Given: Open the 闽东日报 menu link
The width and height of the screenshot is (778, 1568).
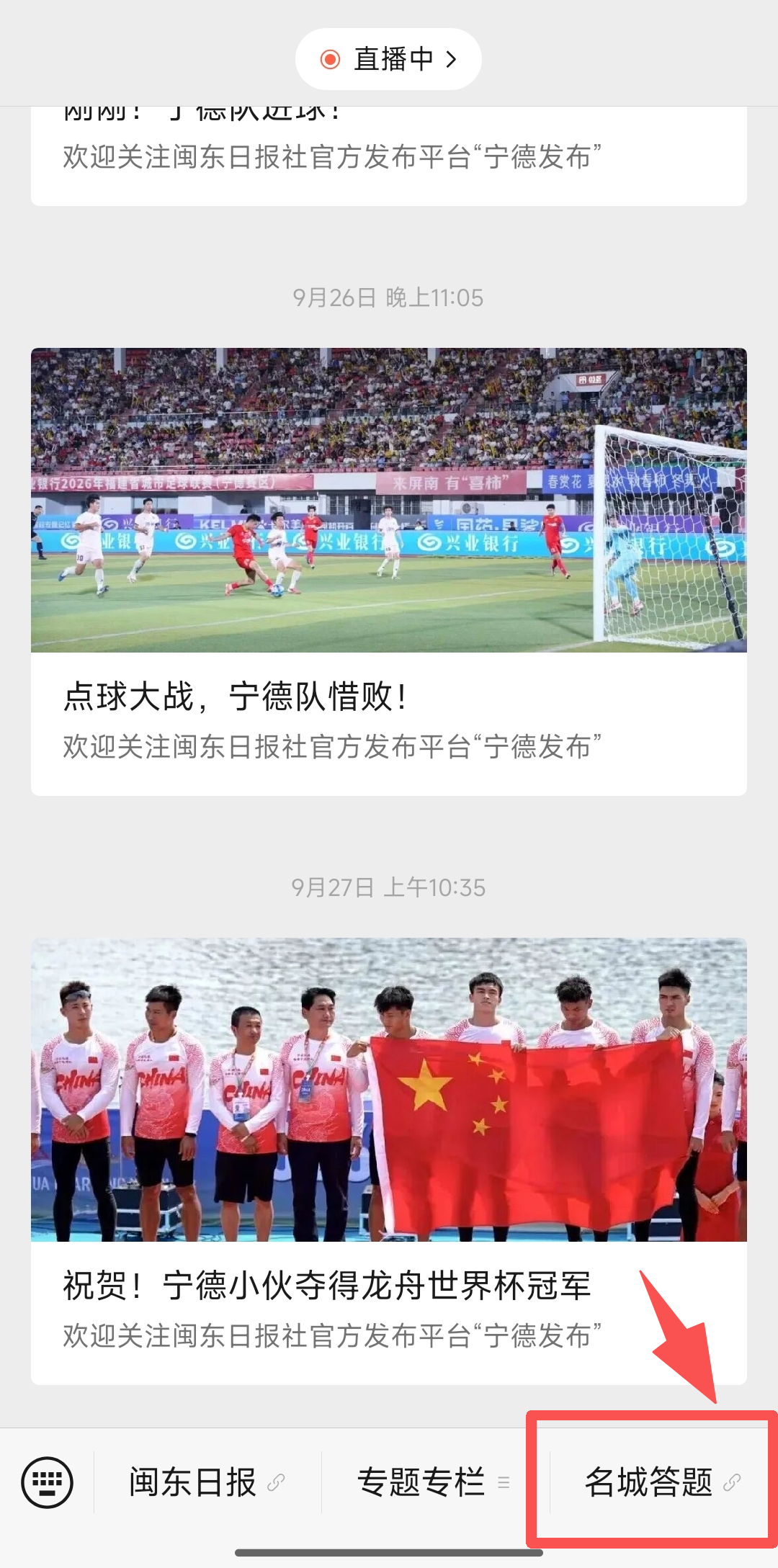Looking at the screenshot, I should point(207,1482).
